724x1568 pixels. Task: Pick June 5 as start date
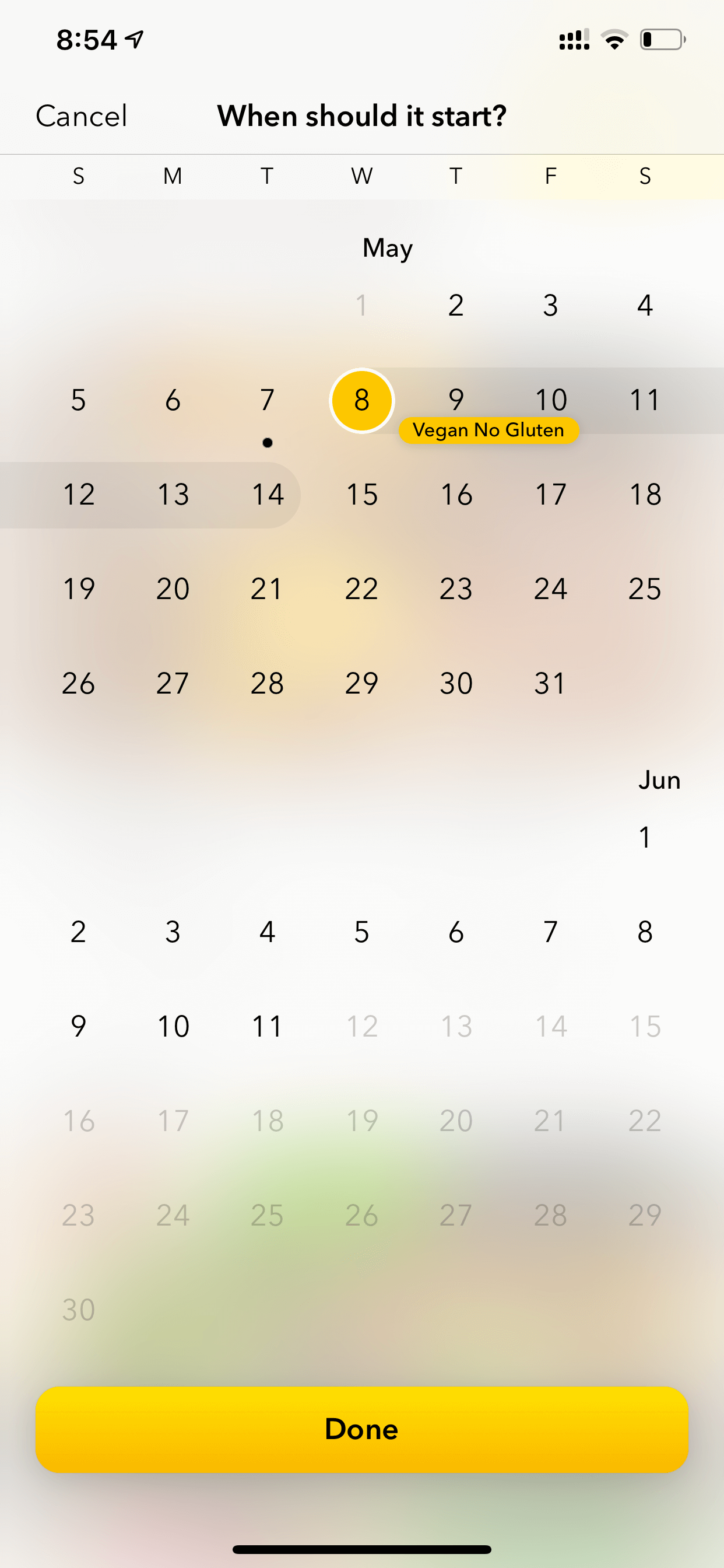pyautogui.click(x=362, y=932)
